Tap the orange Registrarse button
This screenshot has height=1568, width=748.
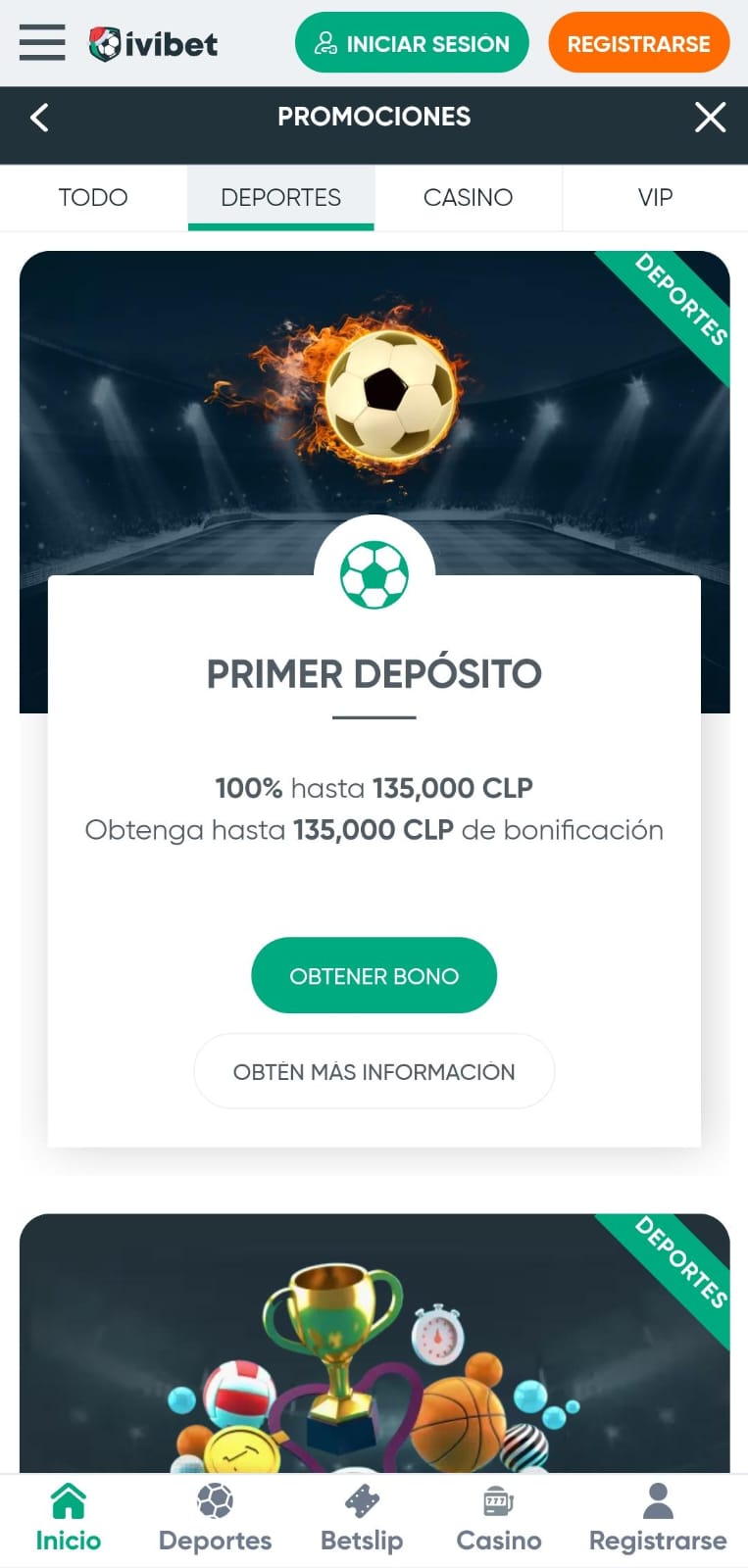click(x=638, y=43)
